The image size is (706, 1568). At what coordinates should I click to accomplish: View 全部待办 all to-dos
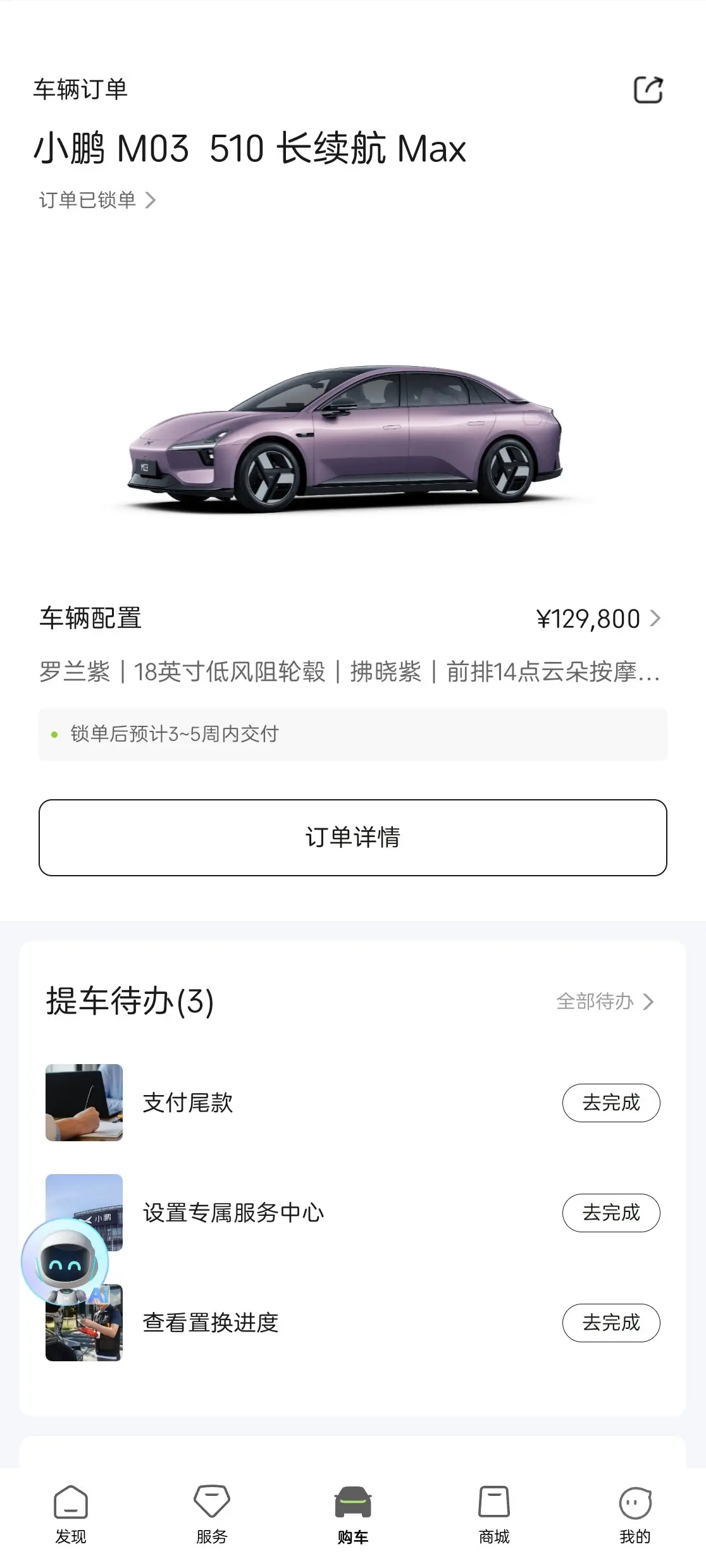[604, 1001]
